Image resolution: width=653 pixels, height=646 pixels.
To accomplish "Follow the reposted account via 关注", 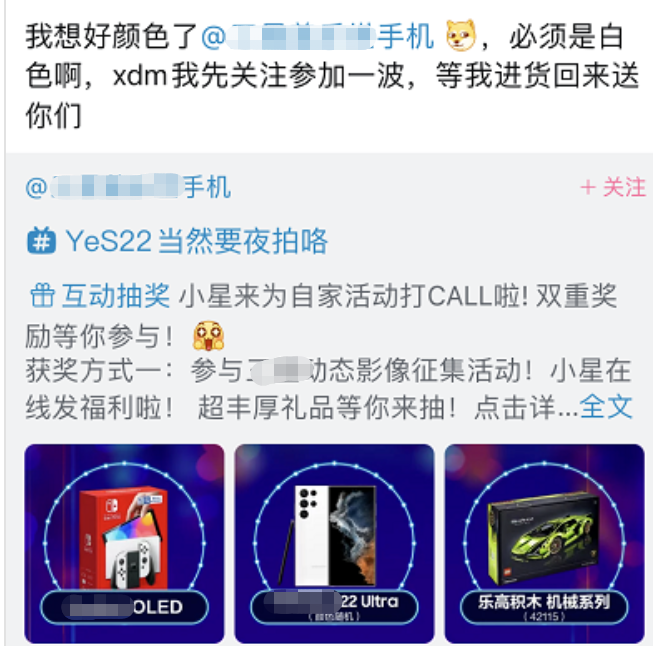I will pos(613,187).
